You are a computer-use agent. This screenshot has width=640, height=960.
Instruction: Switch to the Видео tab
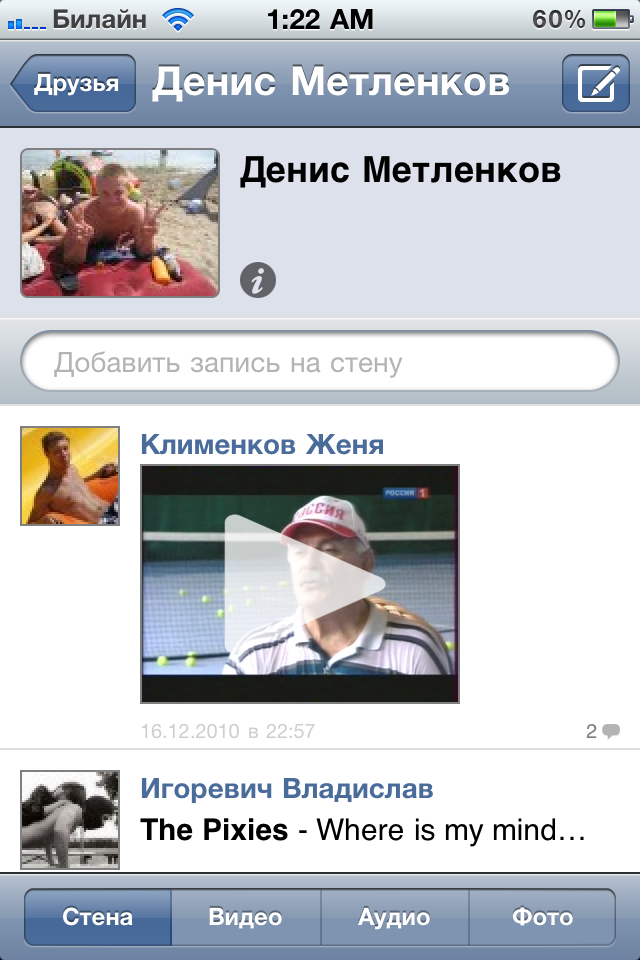coord(246,917)
